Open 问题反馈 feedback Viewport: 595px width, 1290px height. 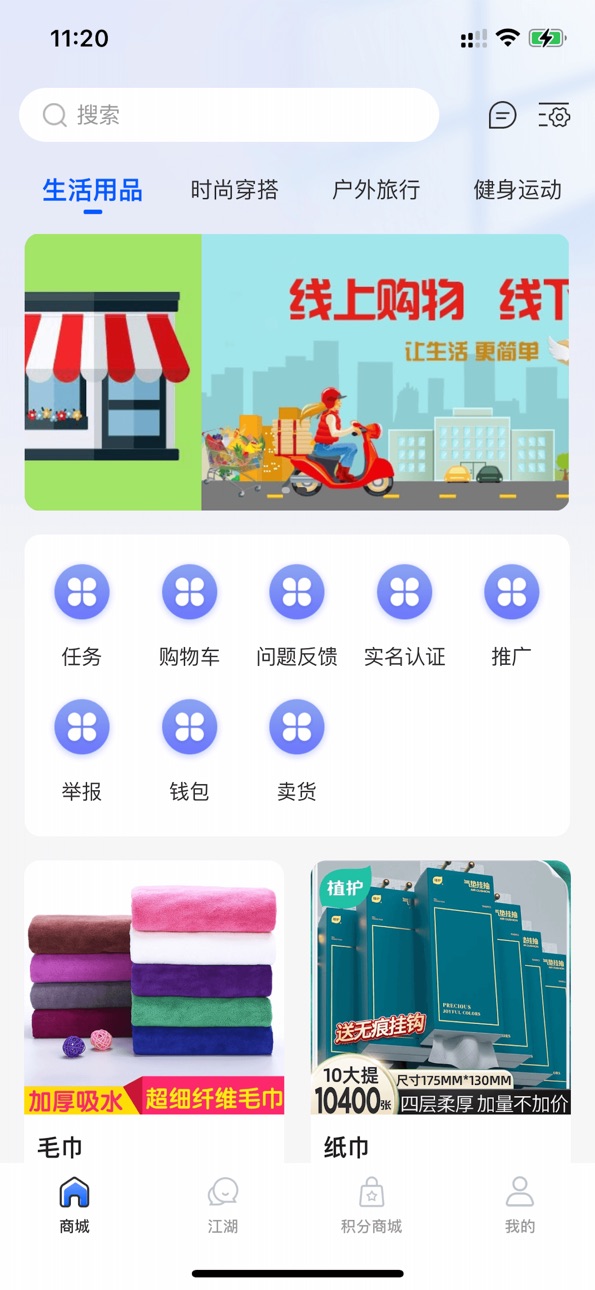coord(297,616)
